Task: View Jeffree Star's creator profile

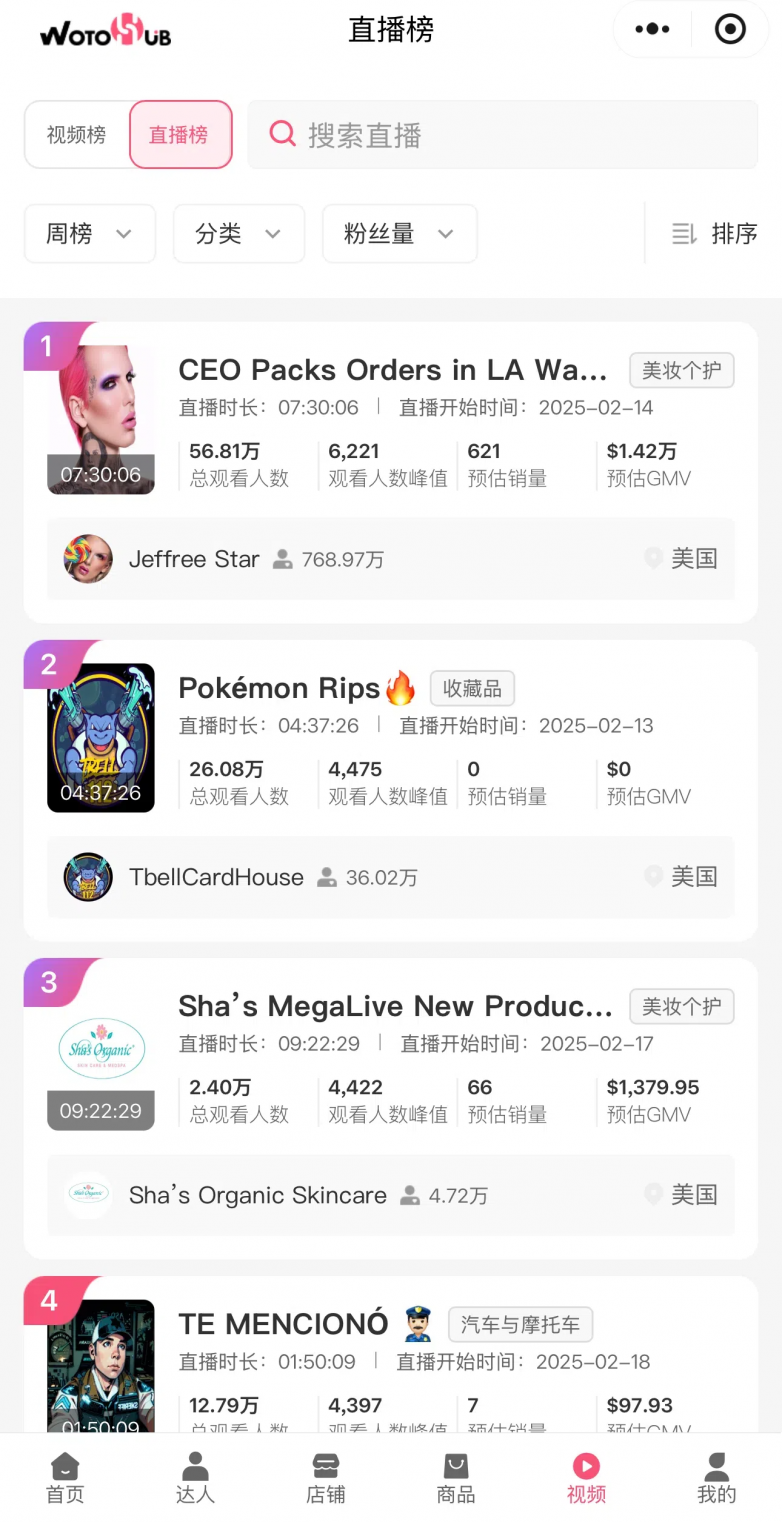Action: (194, 559)
